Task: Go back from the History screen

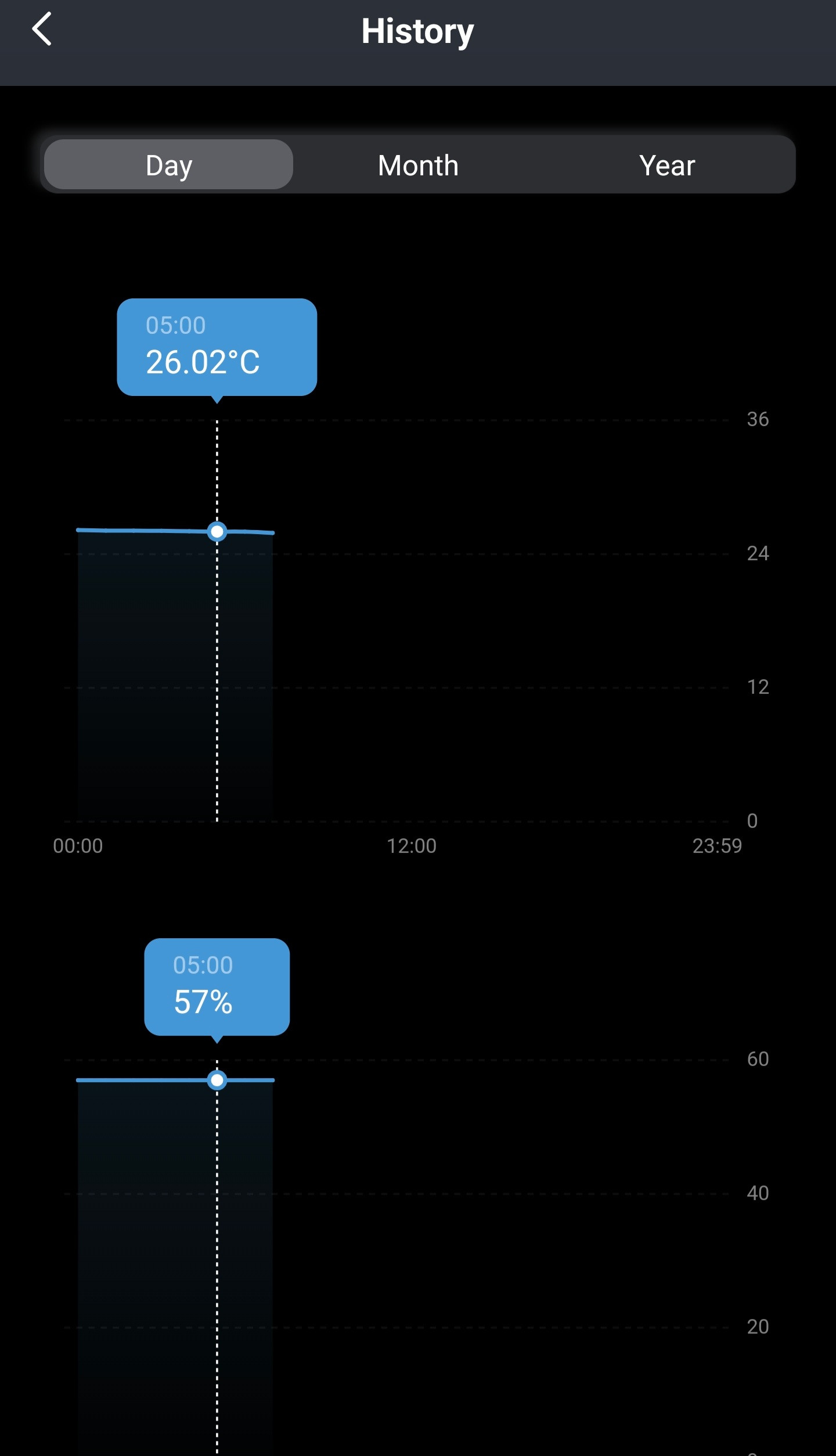Action: coord(42,29)
